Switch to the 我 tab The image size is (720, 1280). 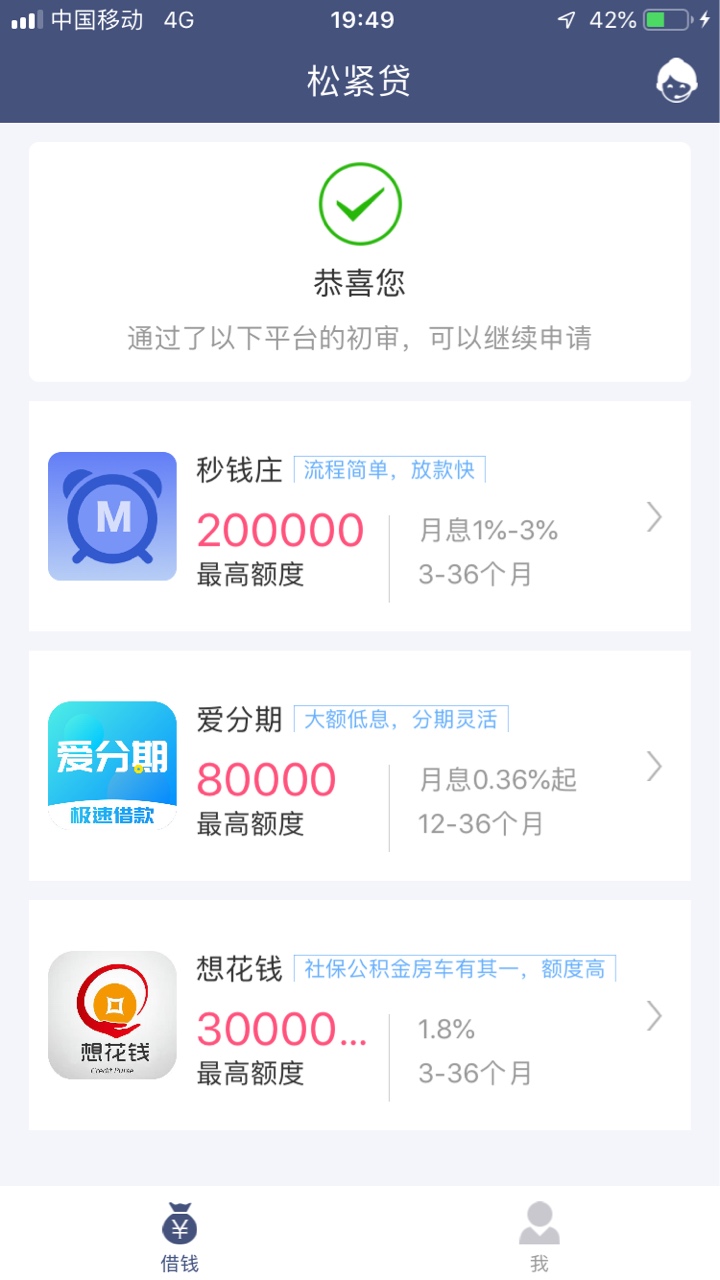coord(540,1237)
